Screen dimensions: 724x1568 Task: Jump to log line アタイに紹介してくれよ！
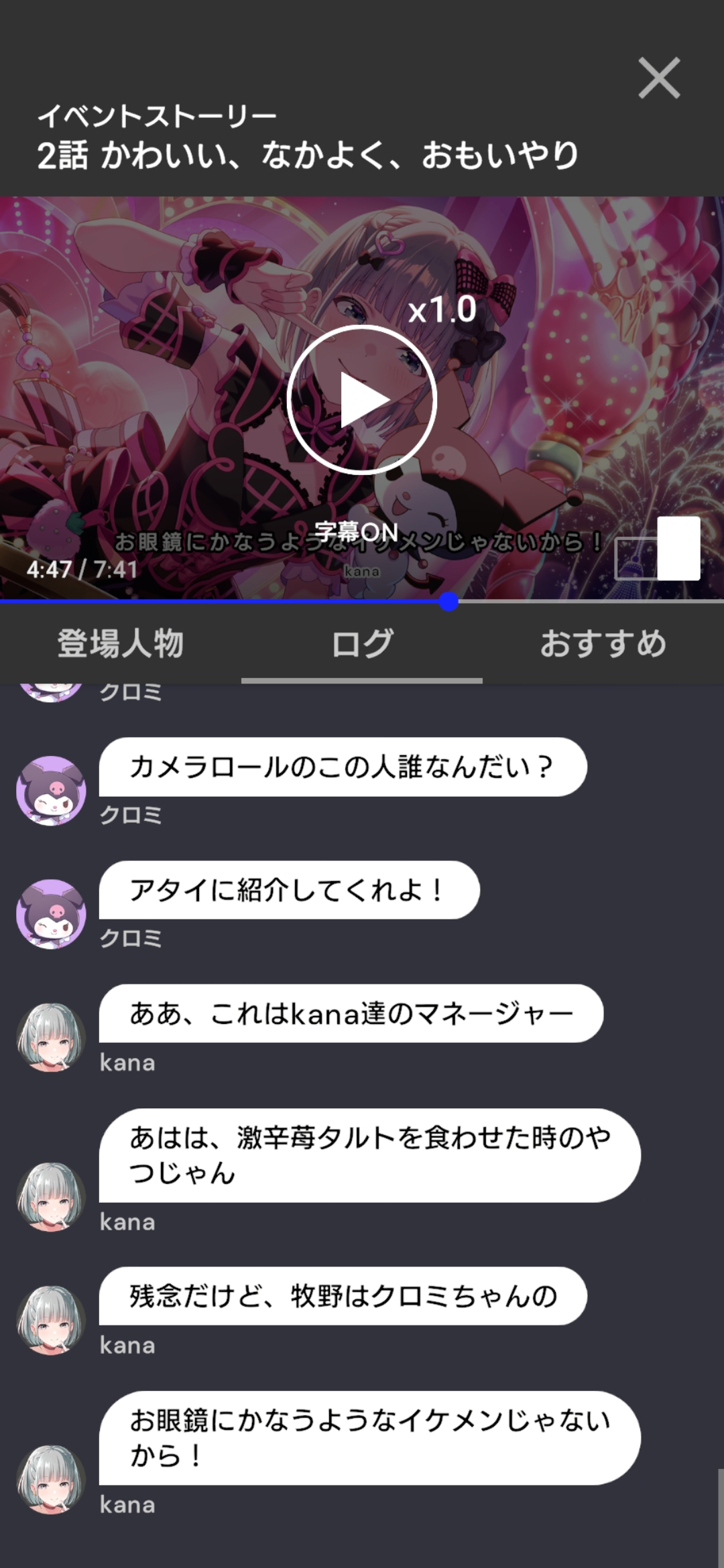[x=289, y=890]
